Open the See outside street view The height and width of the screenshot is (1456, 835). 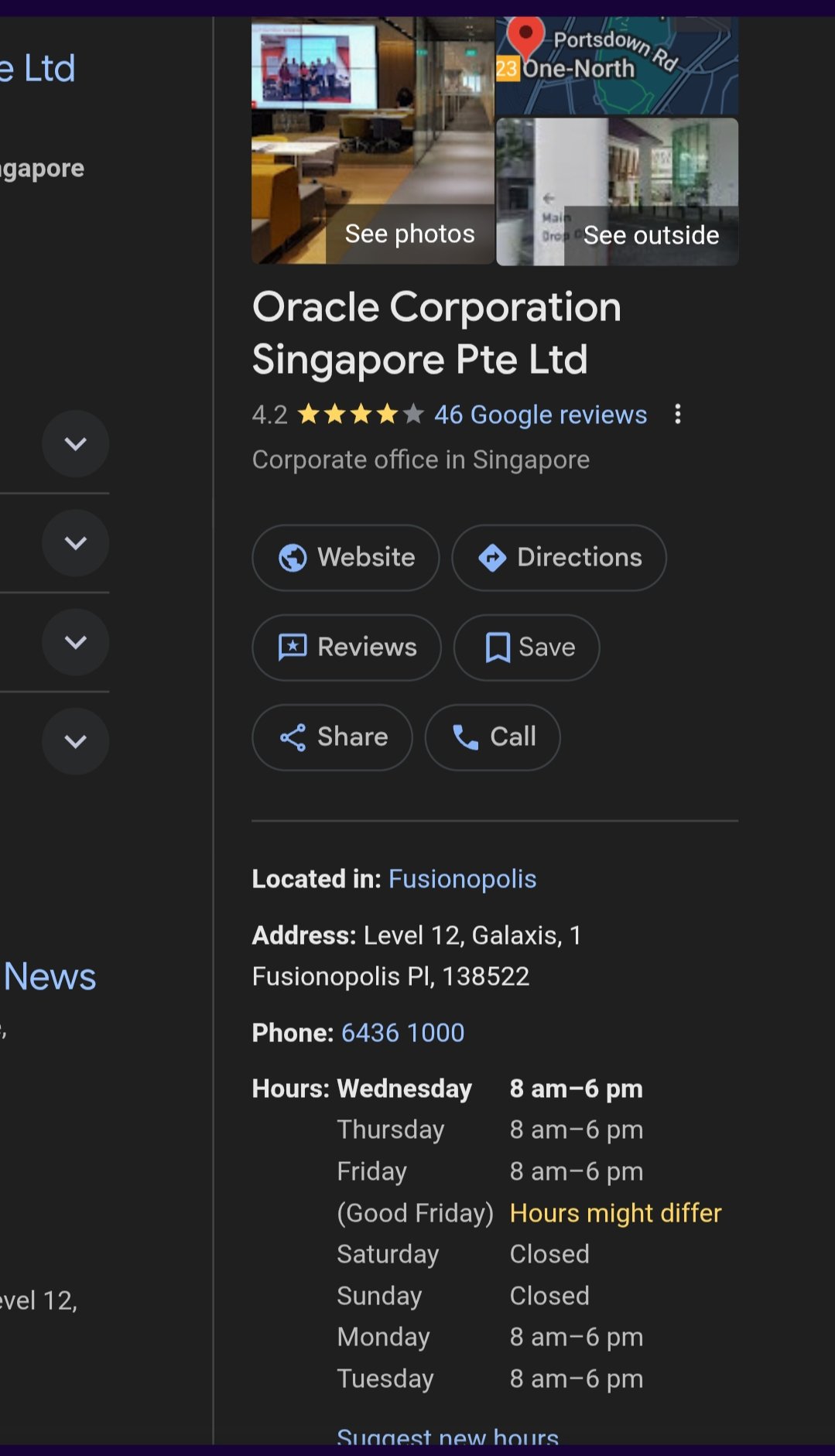[618, 193]
